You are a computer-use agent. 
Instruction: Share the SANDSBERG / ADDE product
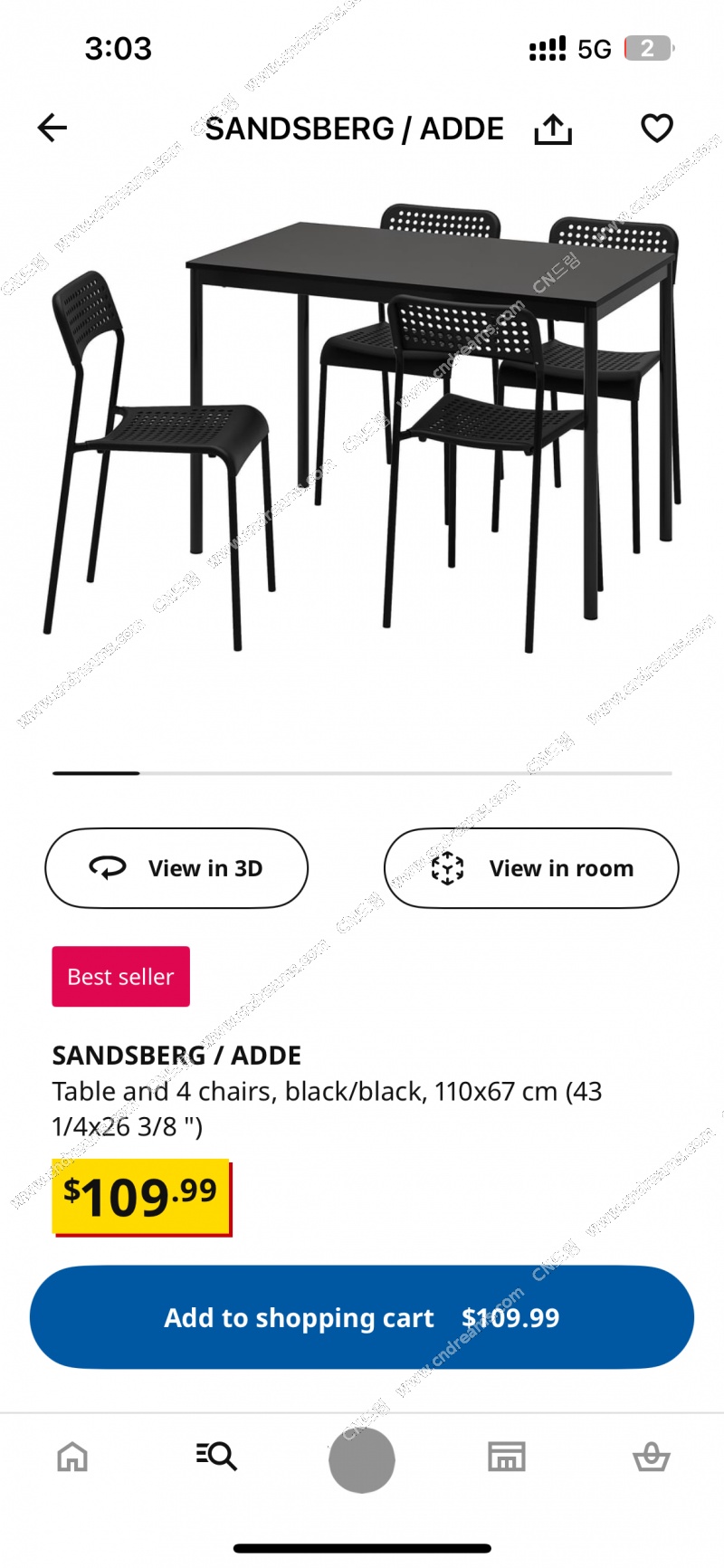pyautogui.click(x=553, y=129)
